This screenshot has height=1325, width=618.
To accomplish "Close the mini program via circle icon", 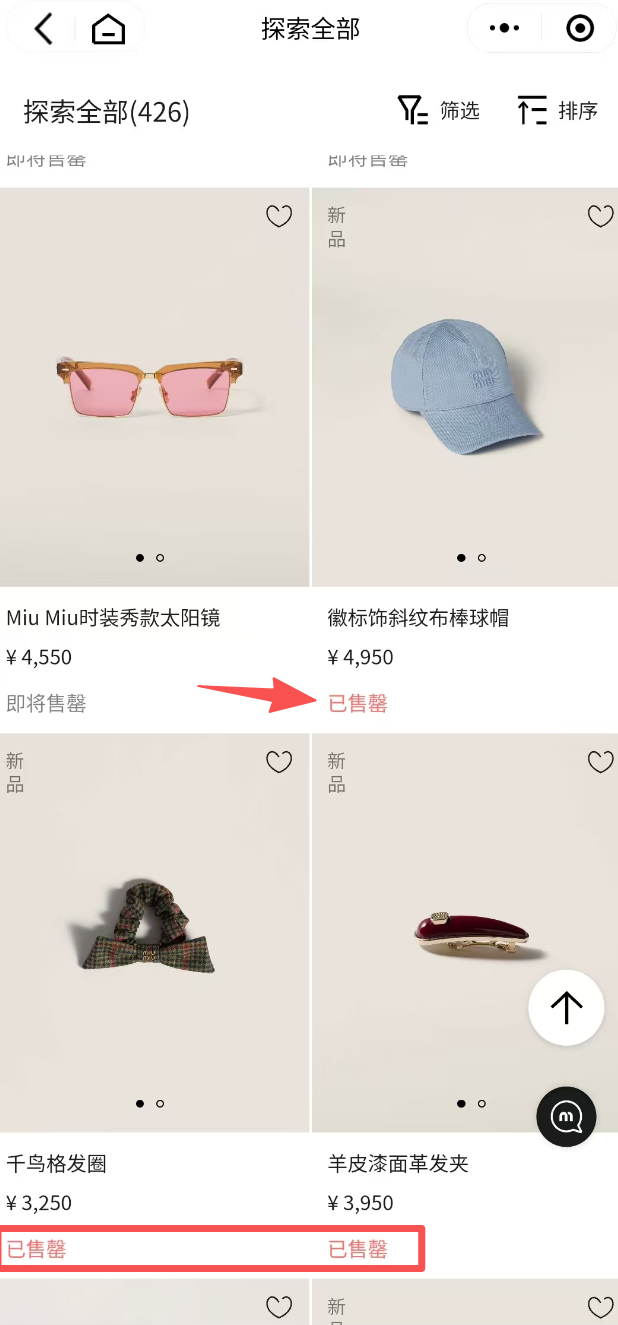I will pos(580,29).
